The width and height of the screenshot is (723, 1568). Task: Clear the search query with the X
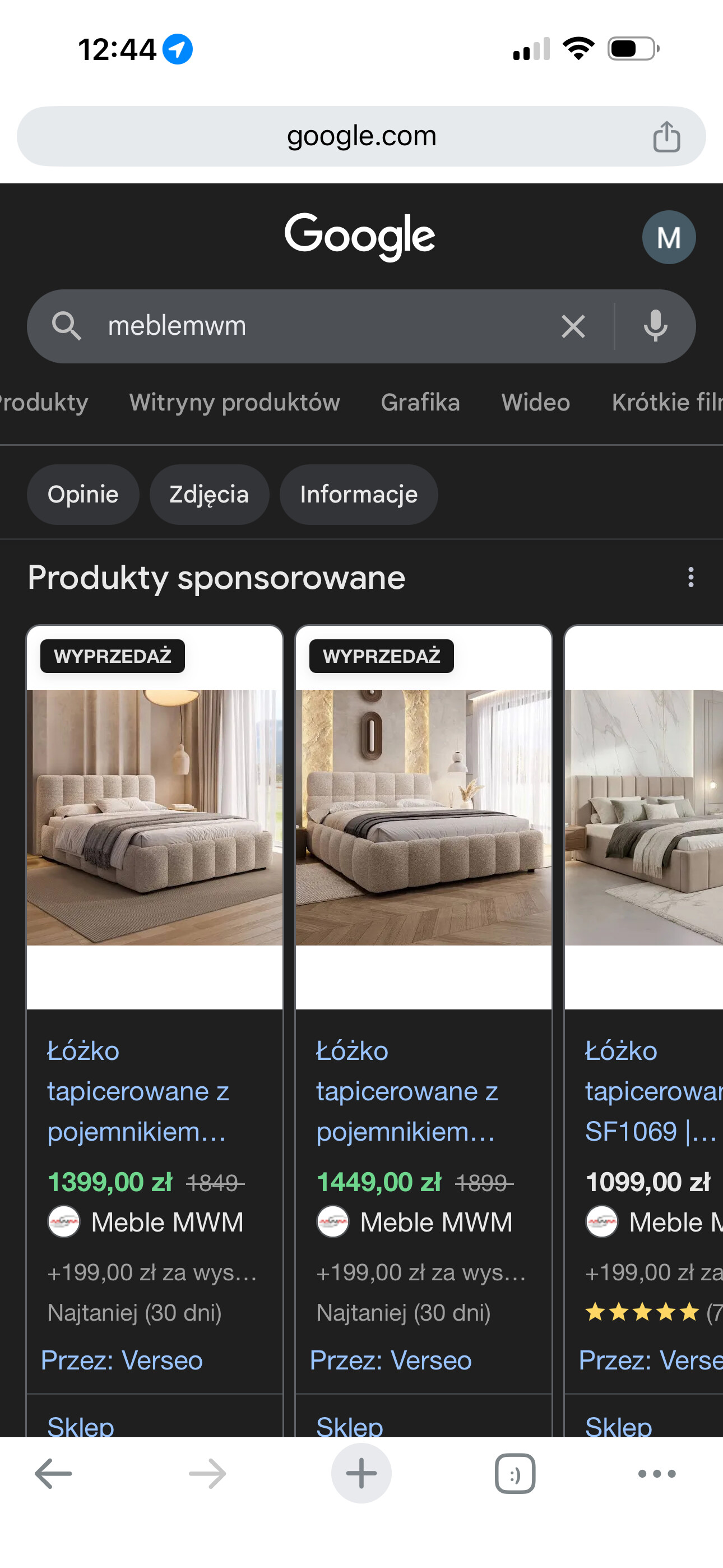[x=573, y=326]
